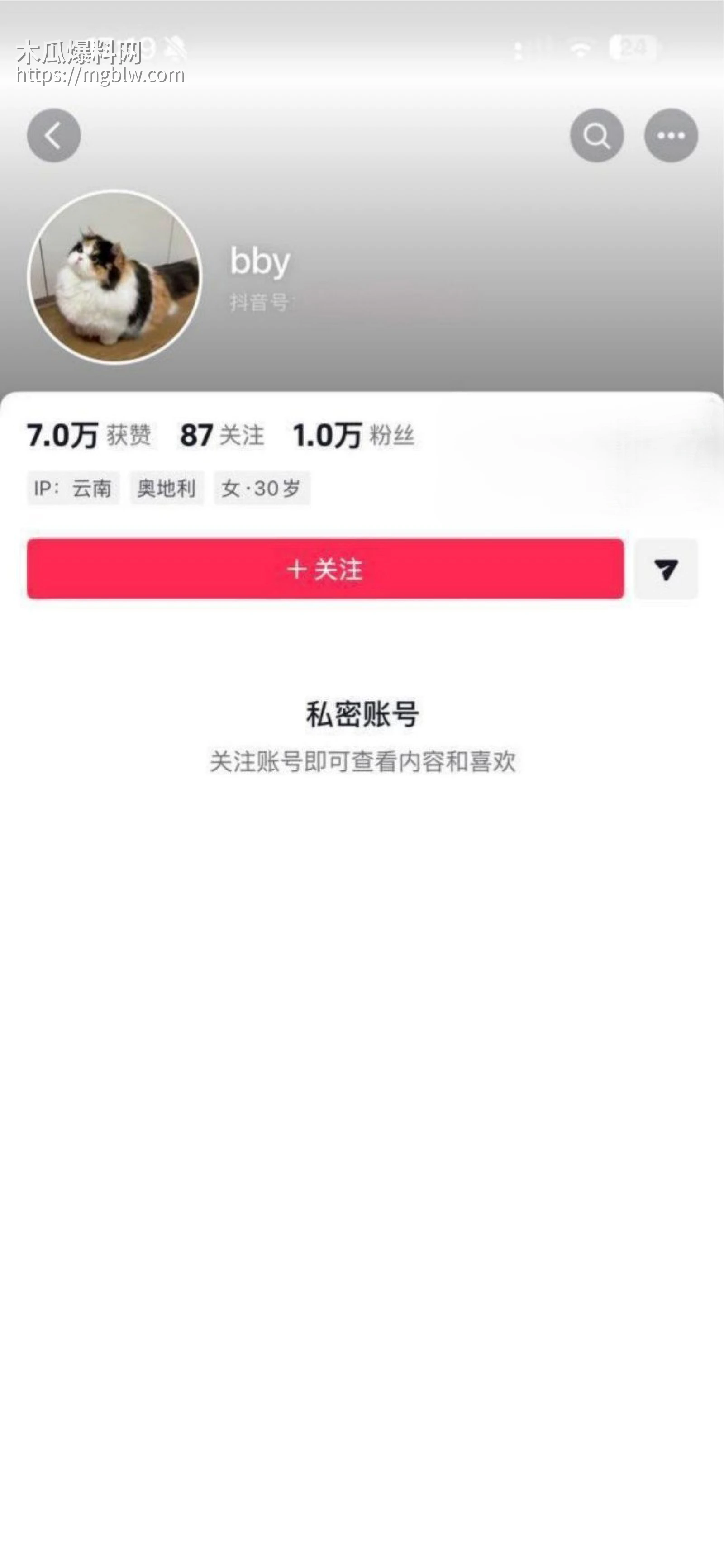Tap the paper-plane share icon beside follow button
The image size is (724, 1568).
(x=666, y=570)
